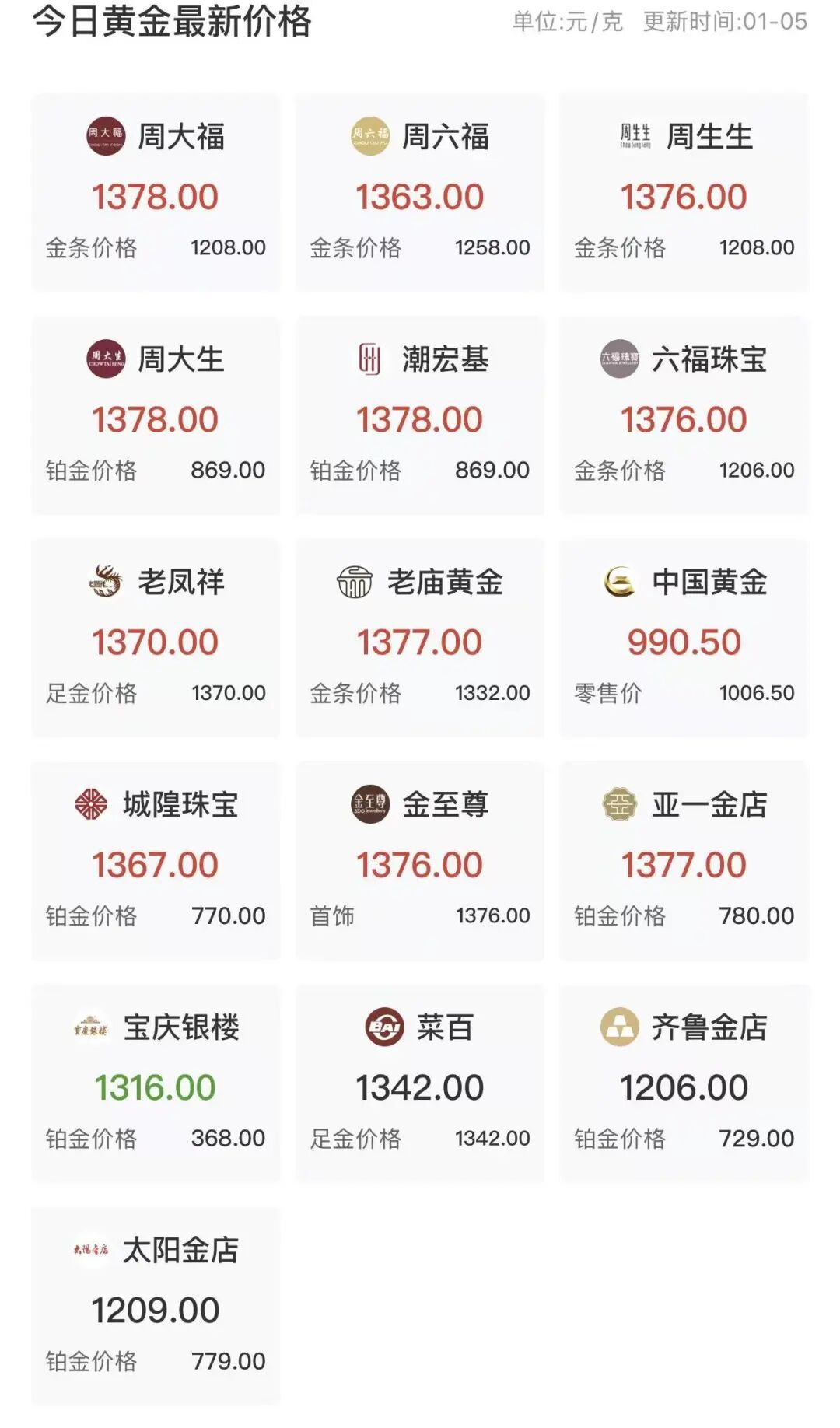This screenshot has width=840, height=1428.
Task: Select the 六福珠宝 logo icon
Action: pyautogui.click(x=622, y=358)
